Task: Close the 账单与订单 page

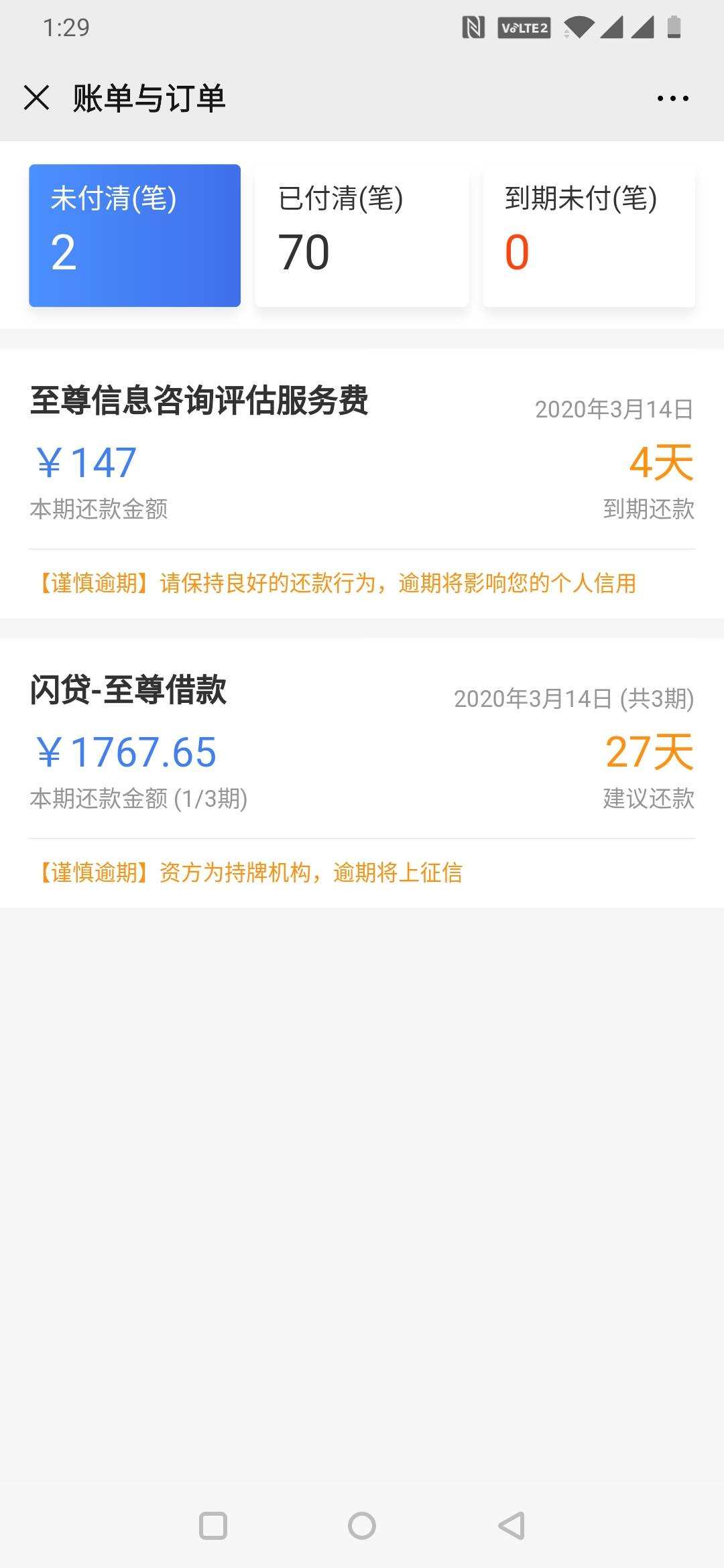Action: click(x=36, y=98)
